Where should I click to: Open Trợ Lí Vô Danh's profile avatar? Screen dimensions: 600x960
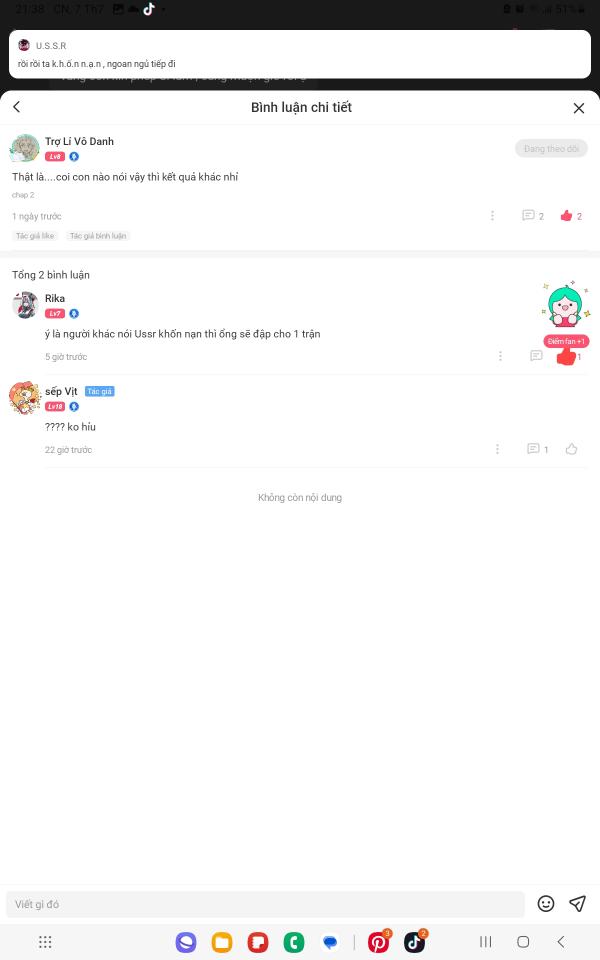pos(25,148)
